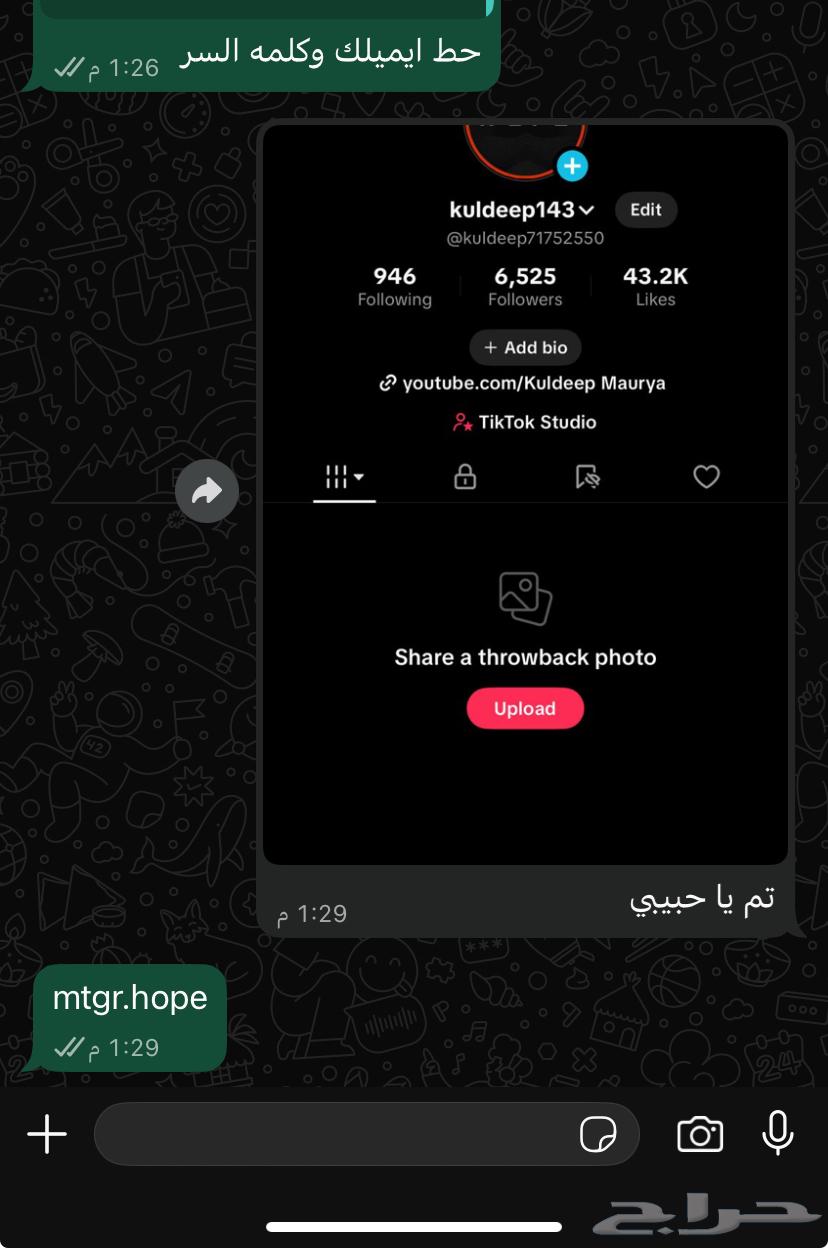
Task: Open TikTok Studio
Action: [525, 422]
